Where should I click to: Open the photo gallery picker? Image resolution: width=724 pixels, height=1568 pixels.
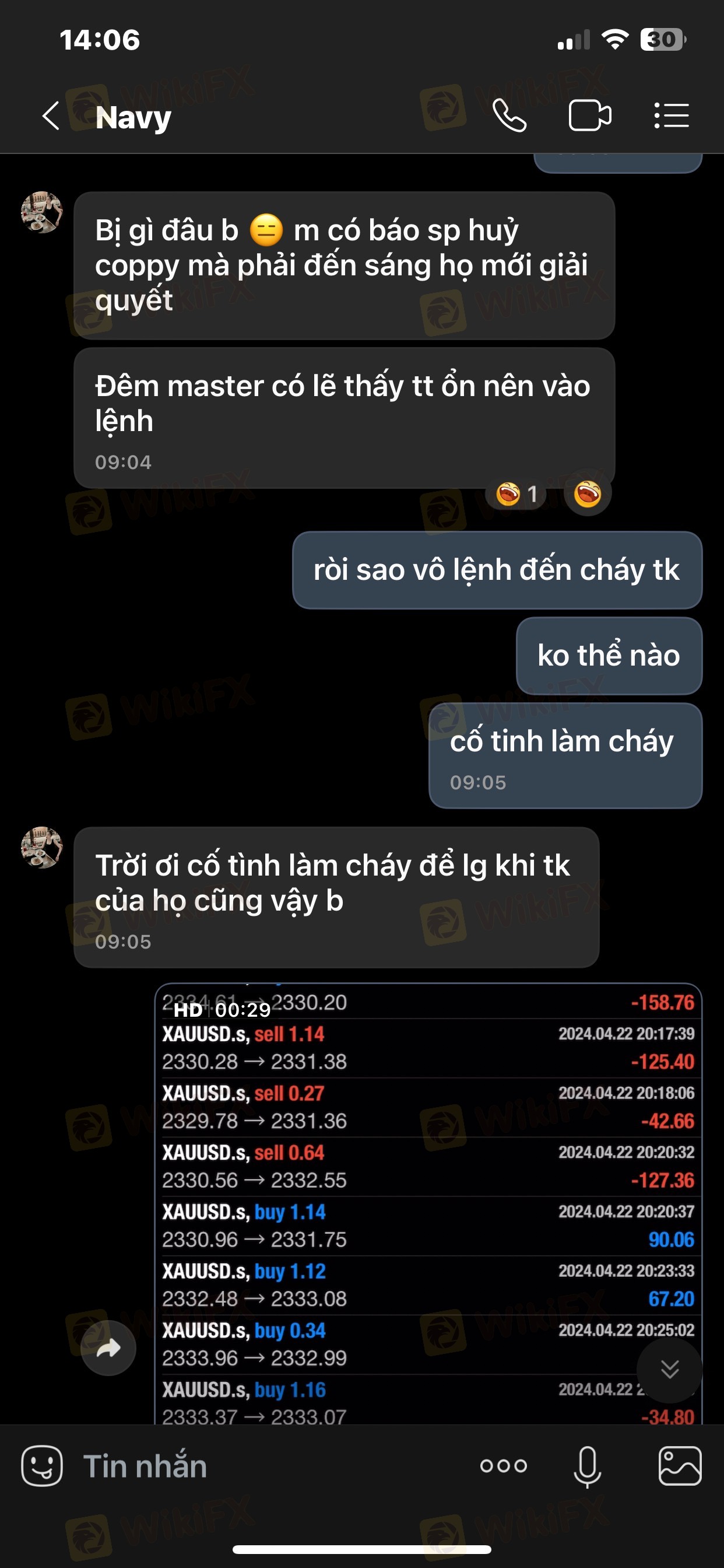(680, 1466)
